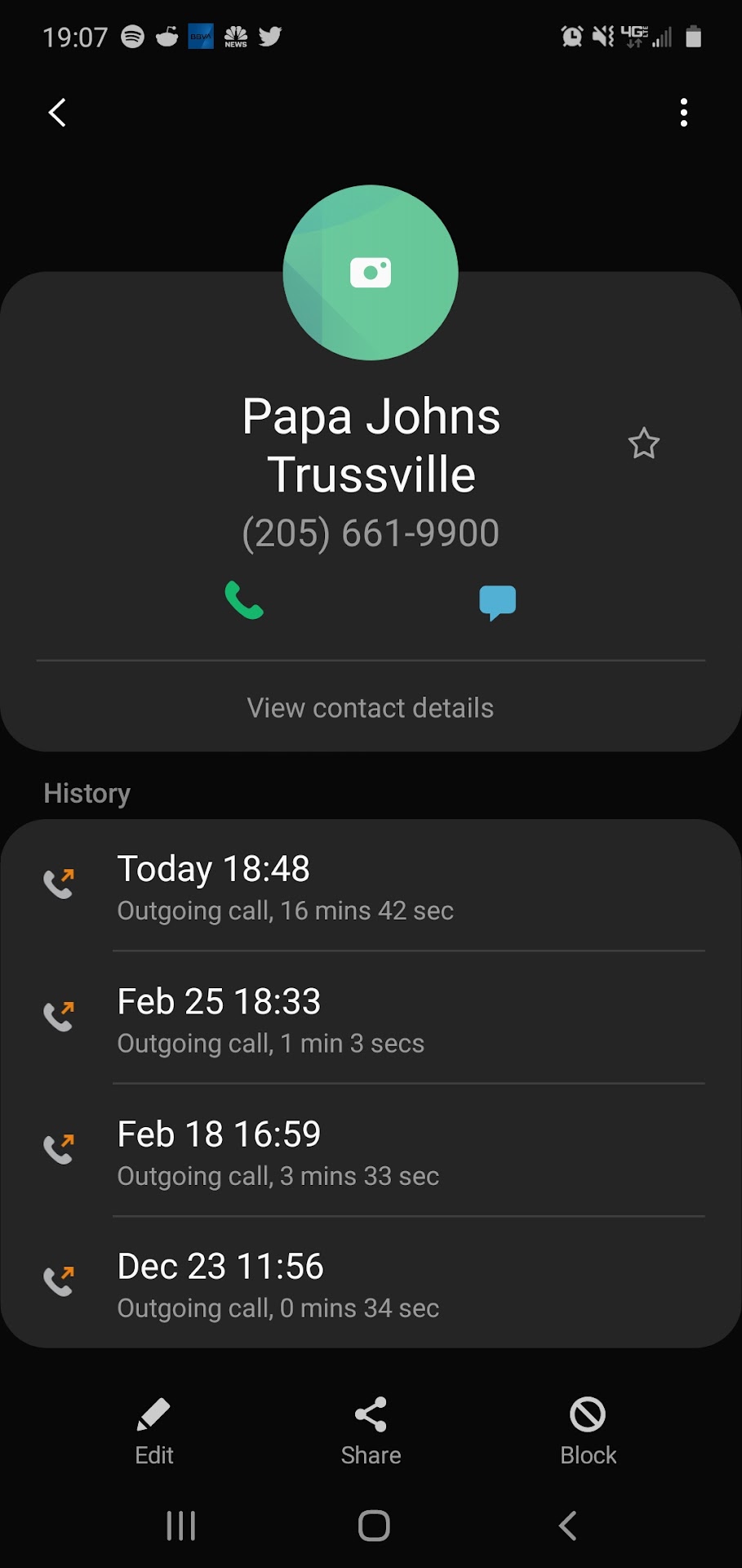Add a photo for Papa Johns Trussville
The height and width of the screenshot is (1568, 742).
(x=371, y=273)
